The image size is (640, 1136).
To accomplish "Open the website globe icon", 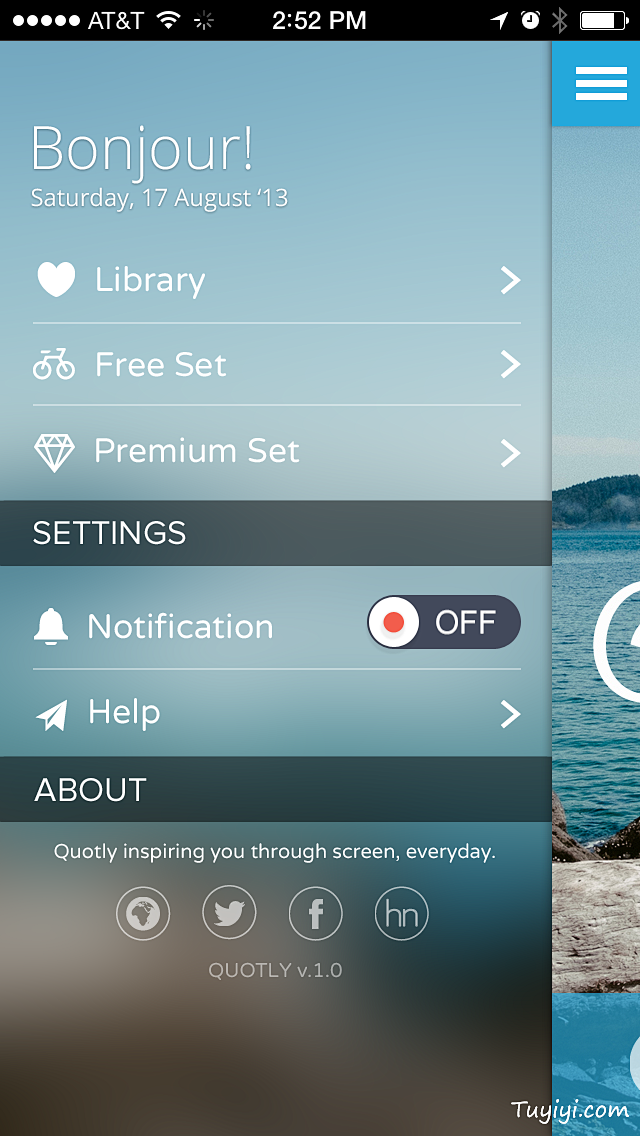I will coord(143,913).
